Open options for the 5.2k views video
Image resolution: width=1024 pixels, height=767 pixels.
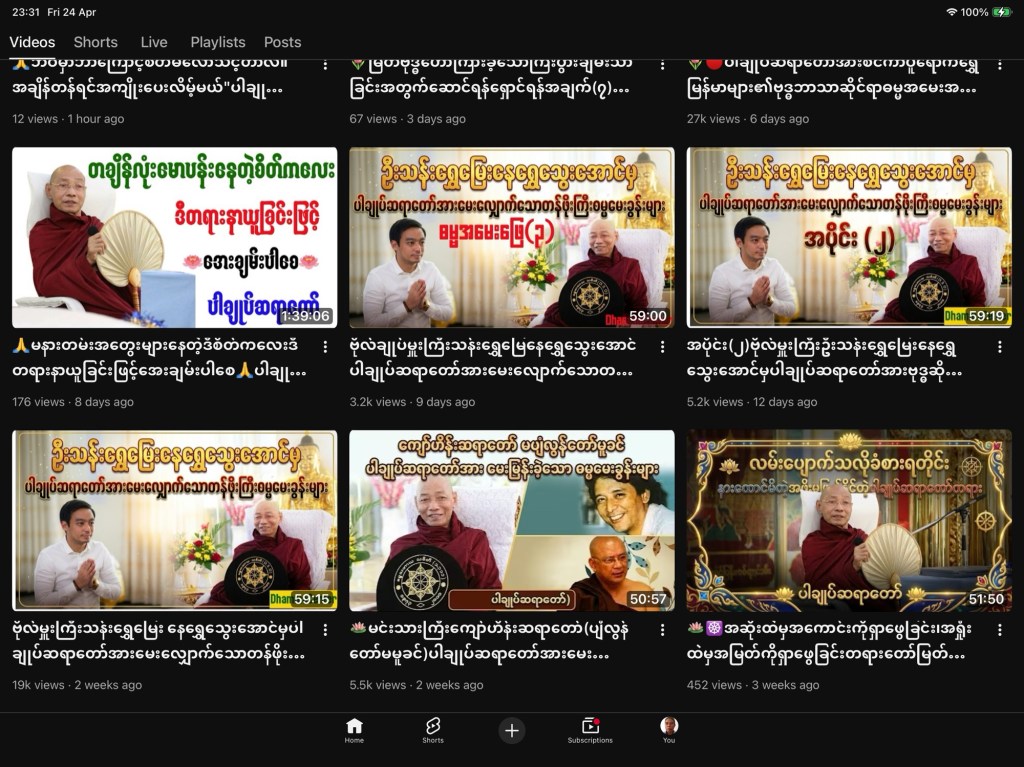click(x=999, y=346)
